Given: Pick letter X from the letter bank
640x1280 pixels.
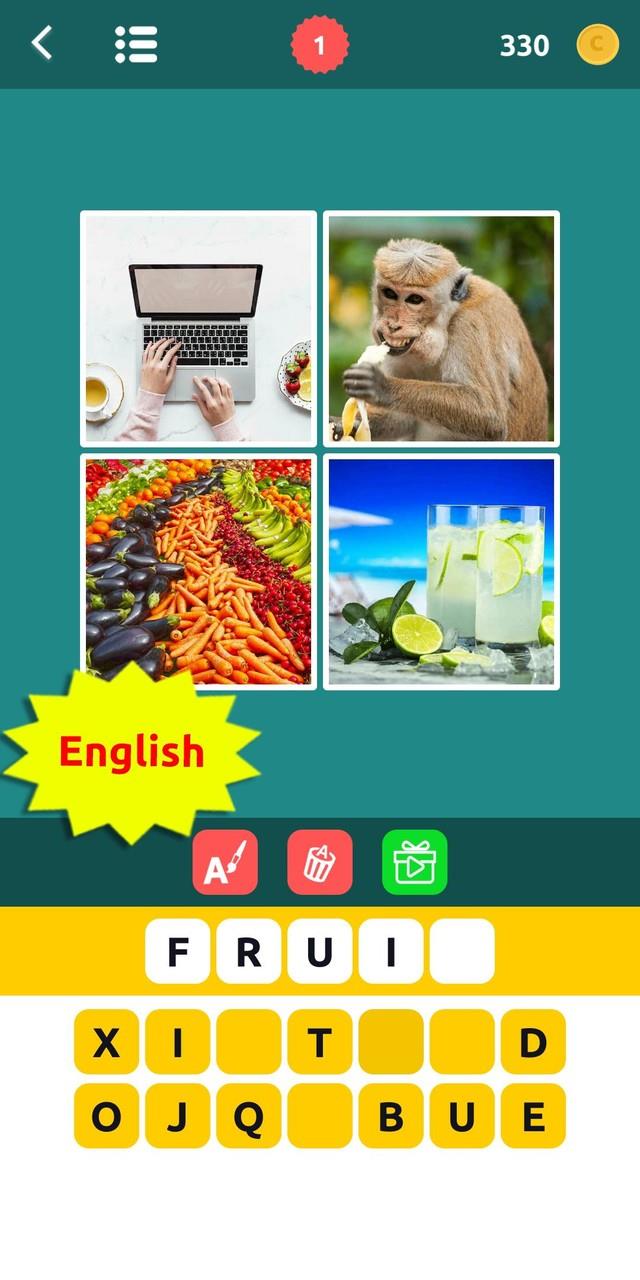Looking at the screenshot, I should pos(106,1042).
